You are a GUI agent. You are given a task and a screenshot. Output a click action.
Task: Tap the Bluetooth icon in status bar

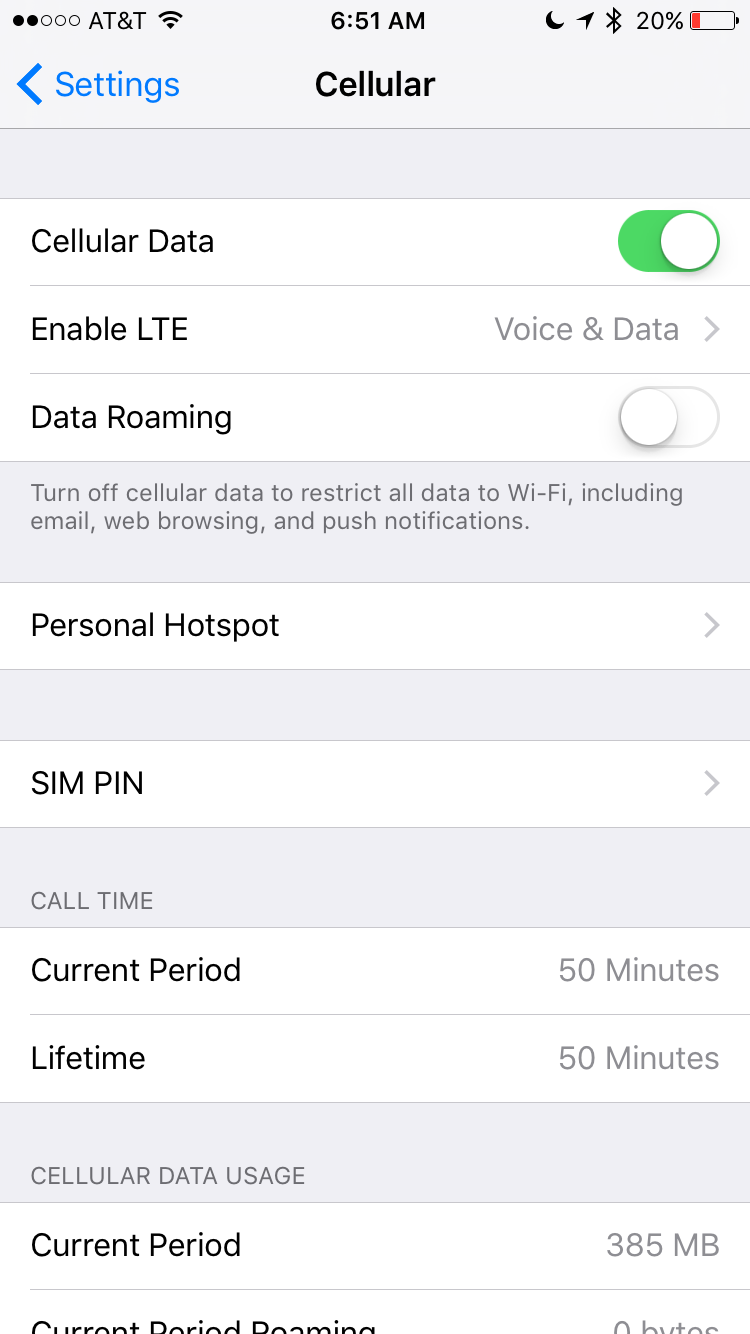click(x=612, y=20)
